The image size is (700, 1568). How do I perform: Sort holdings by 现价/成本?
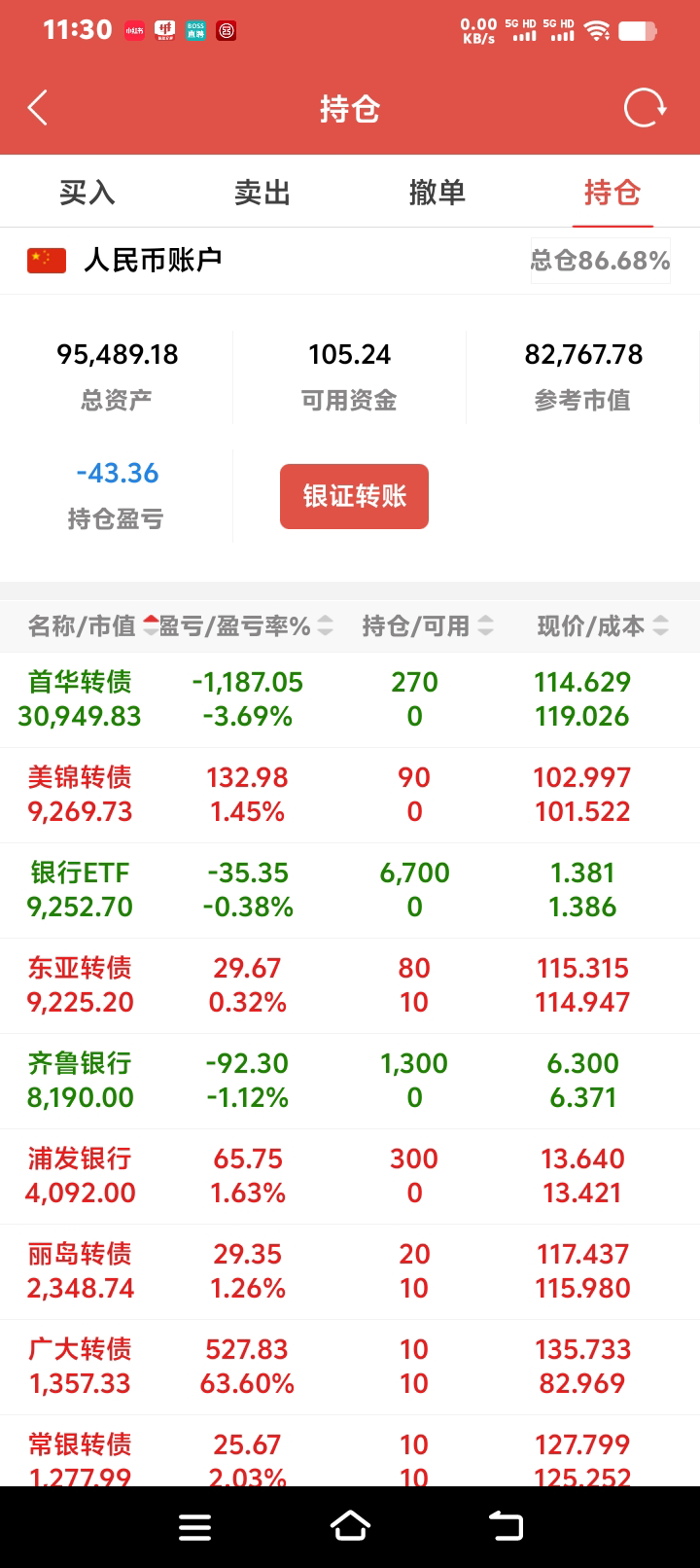(x=602, y=626)
